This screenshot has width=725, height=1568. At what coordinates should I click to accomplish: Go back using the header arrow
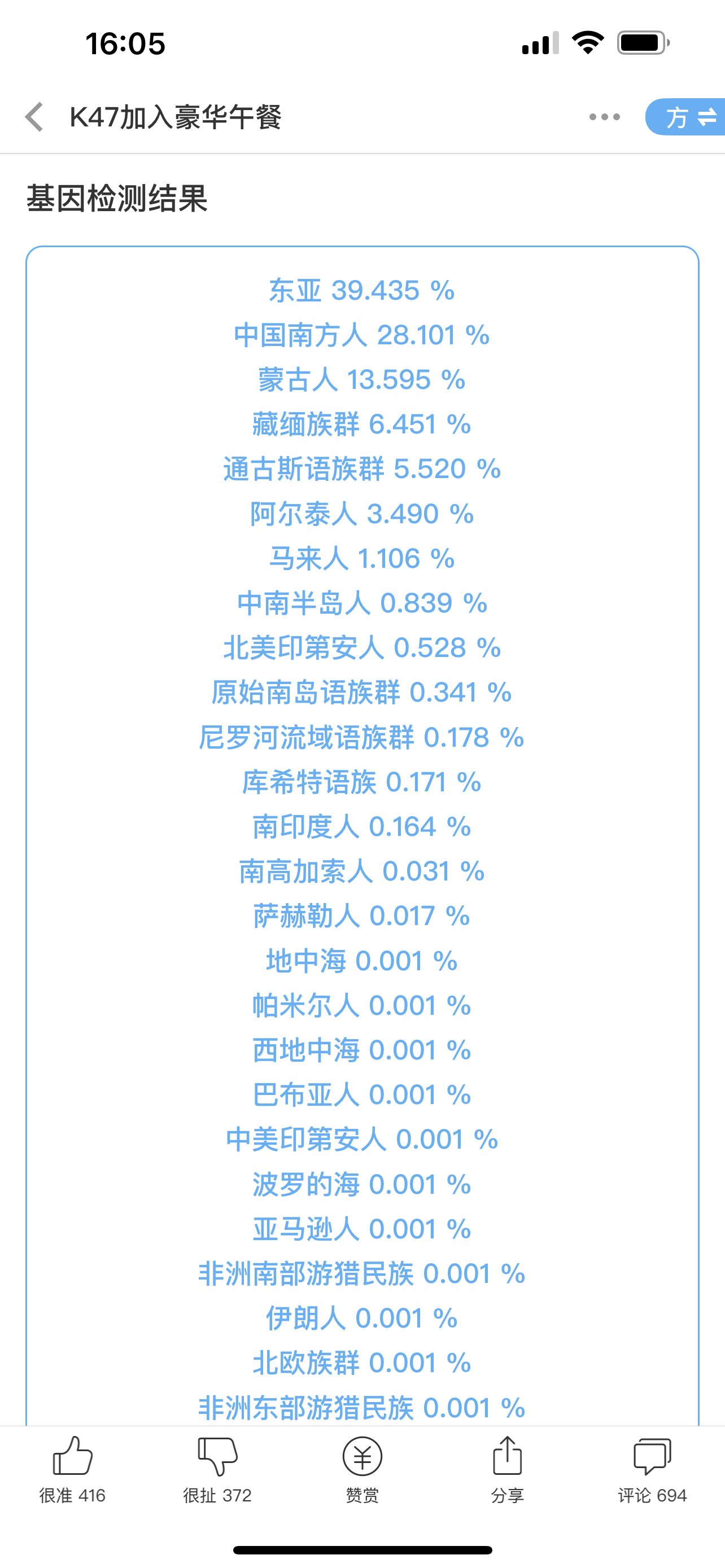coord(34,116)
